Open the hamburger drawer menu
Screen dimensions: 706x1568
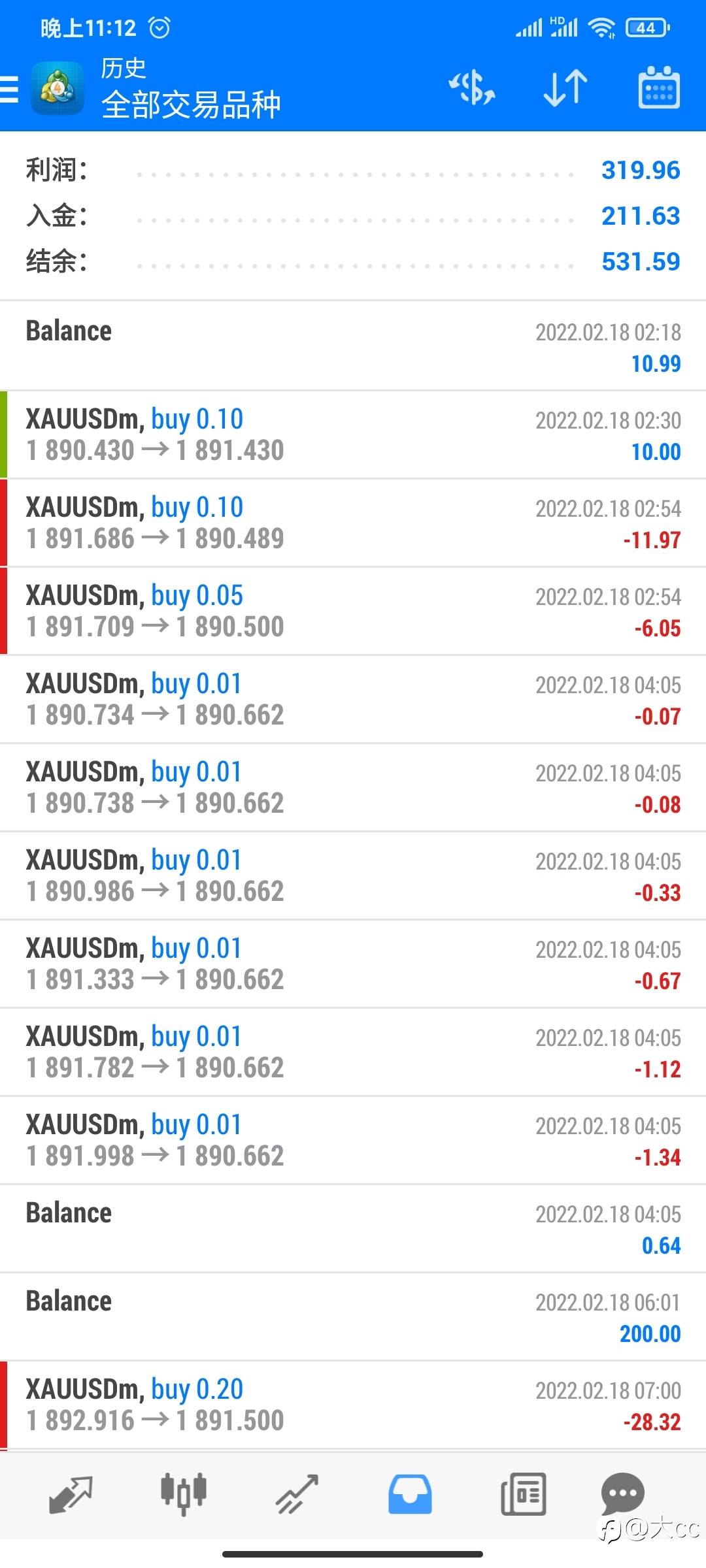pos(9,90)
